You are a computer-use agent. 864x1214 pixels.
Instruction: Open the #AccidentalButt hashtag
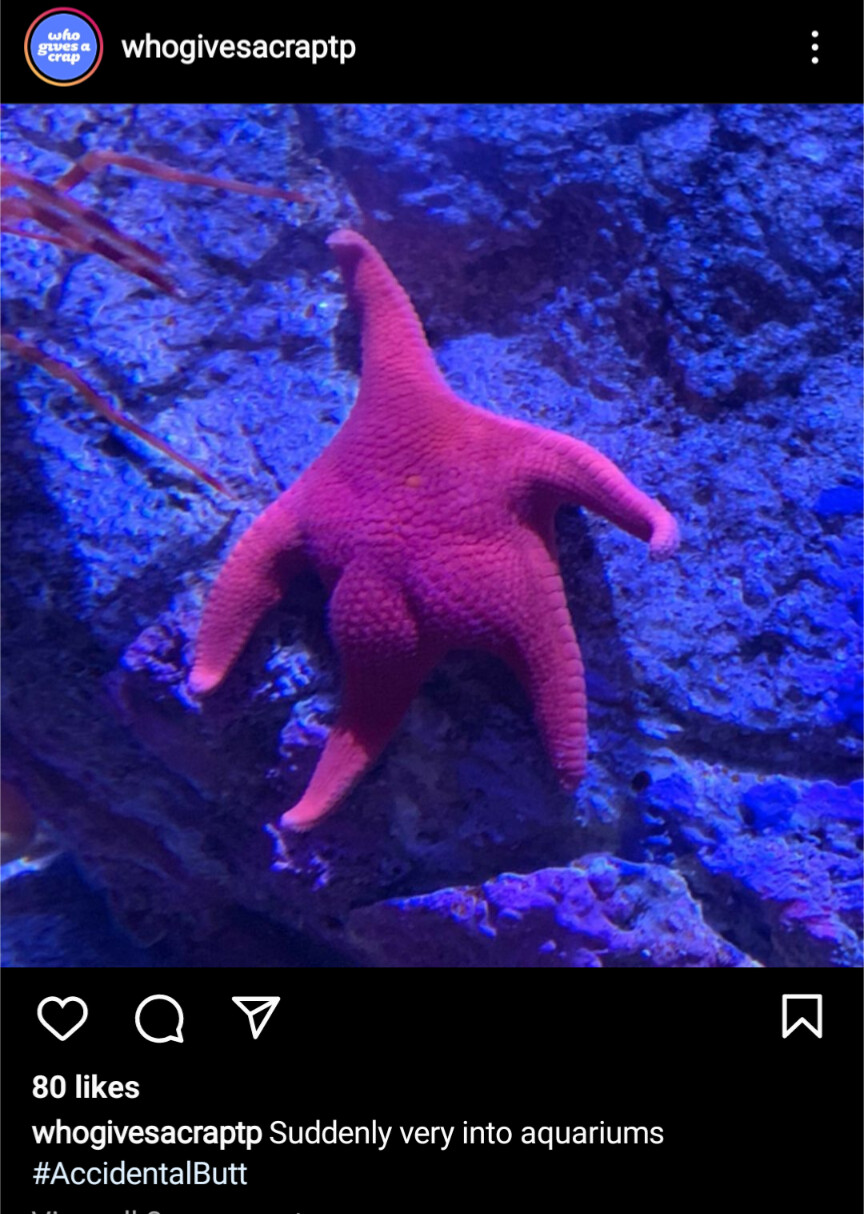(x=140, y=1173)
